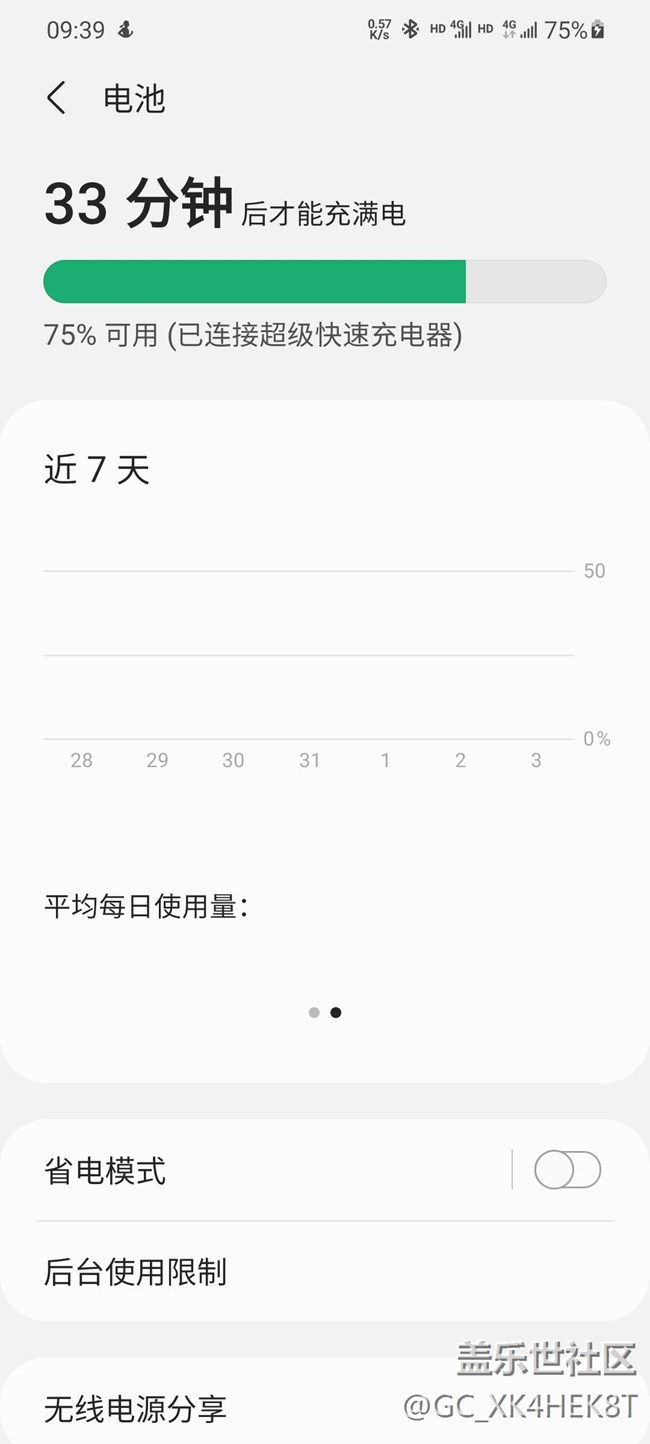Open 后台使用限制
Viewport: 650px width, 1444px height.
tap(325, 1272)
